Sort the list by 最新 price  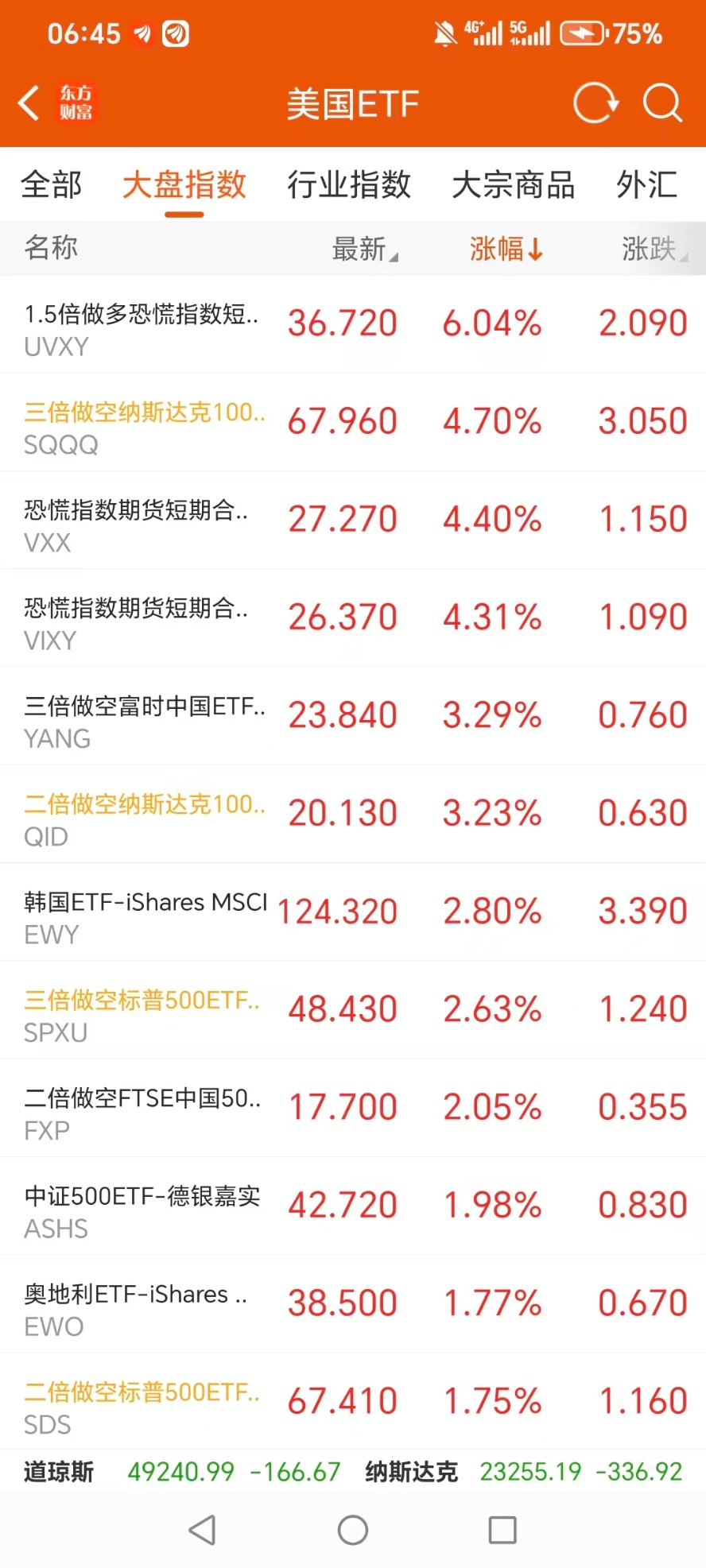363,249
